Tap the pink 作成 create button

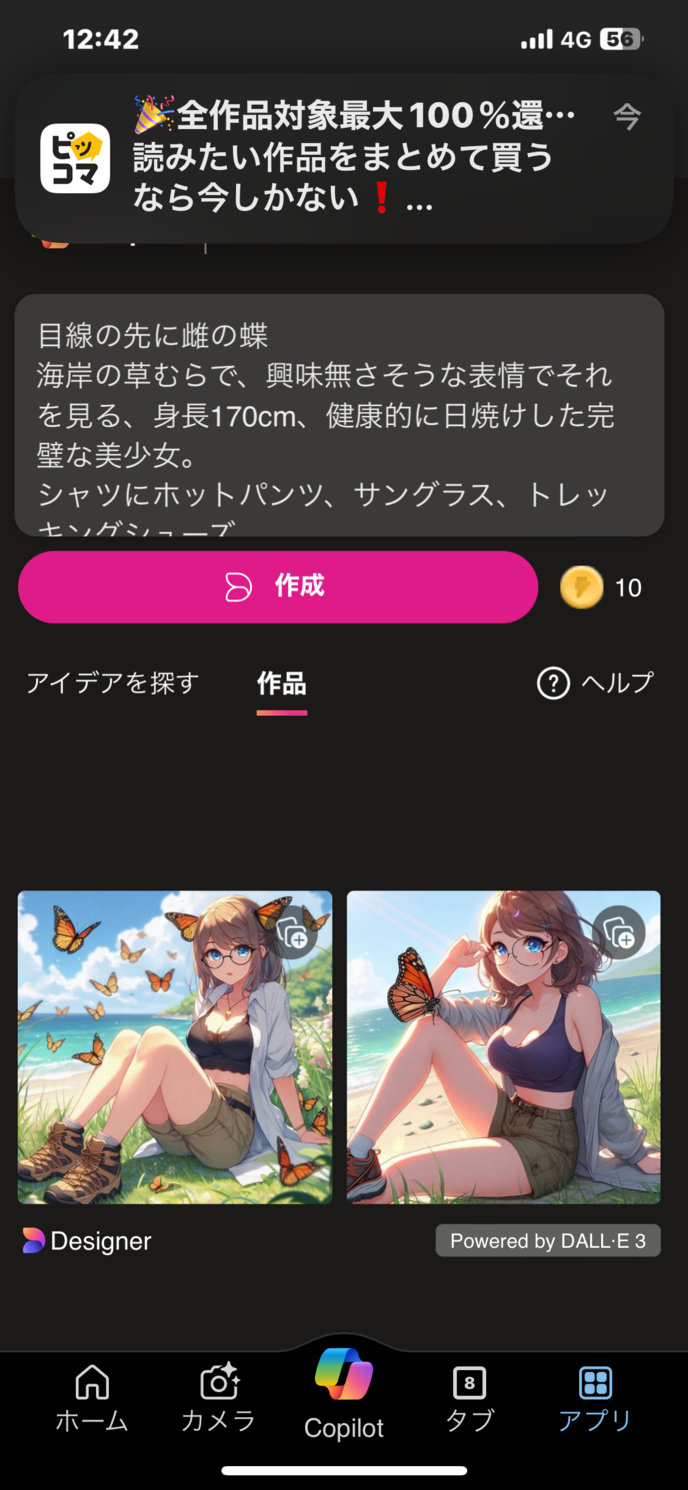pyautogui.click(x=278, y=587)
